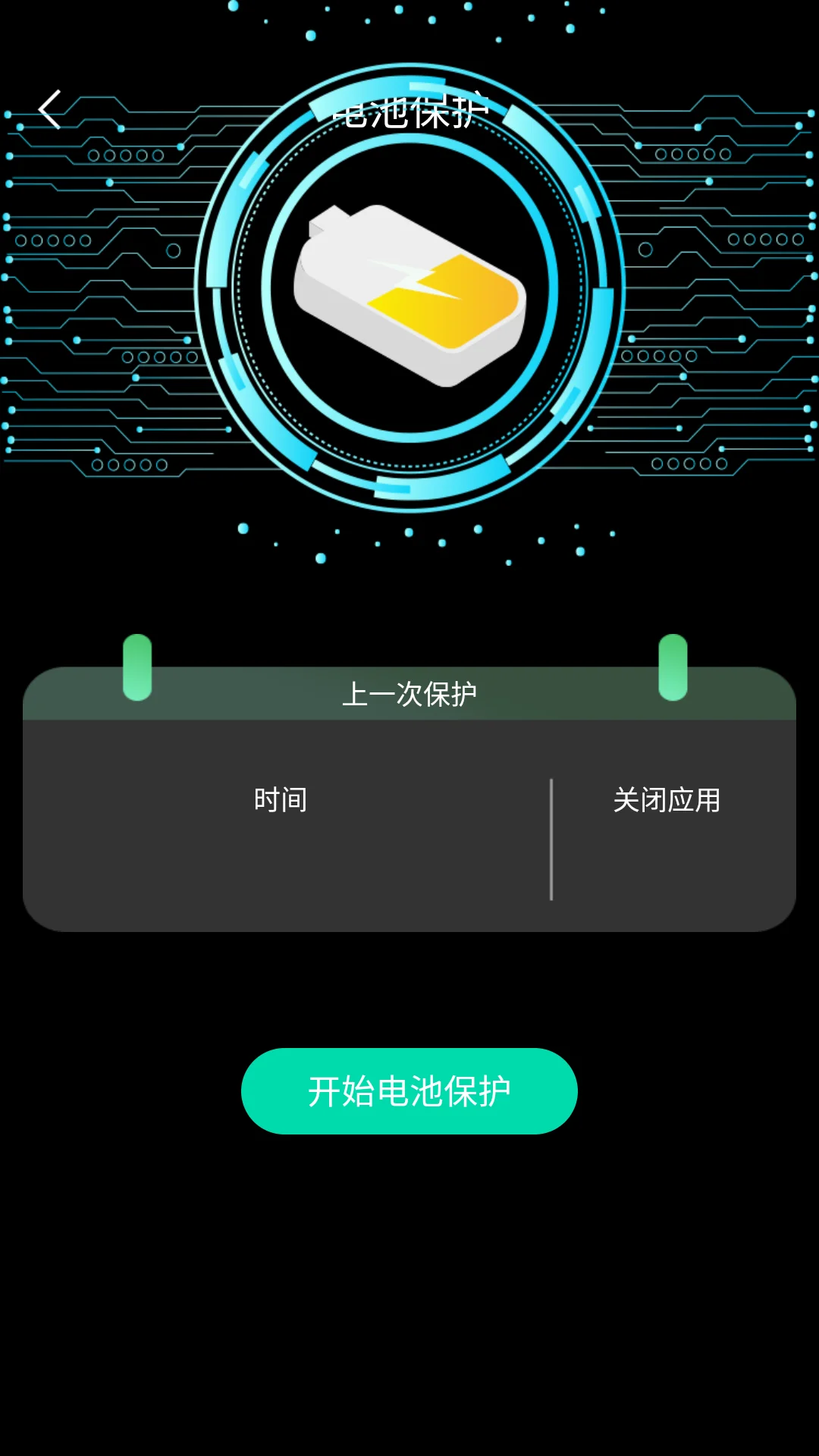
Task: Toggle the left green pill above the panel
Action: pos(136,667)
